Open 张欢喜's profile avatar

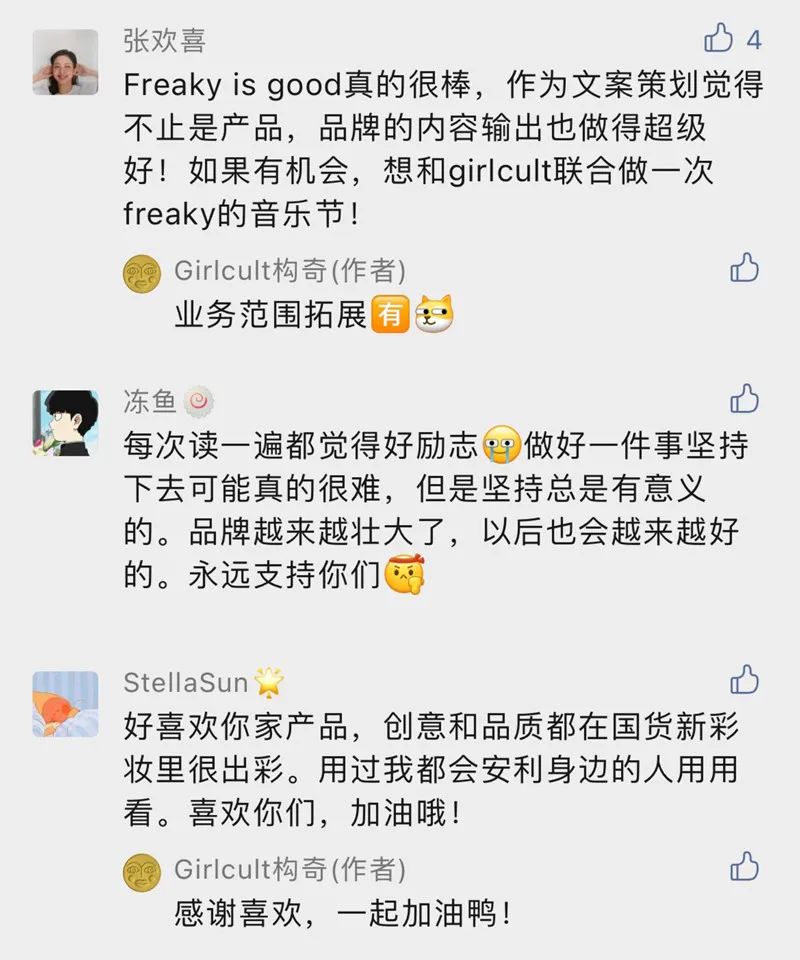66,62
